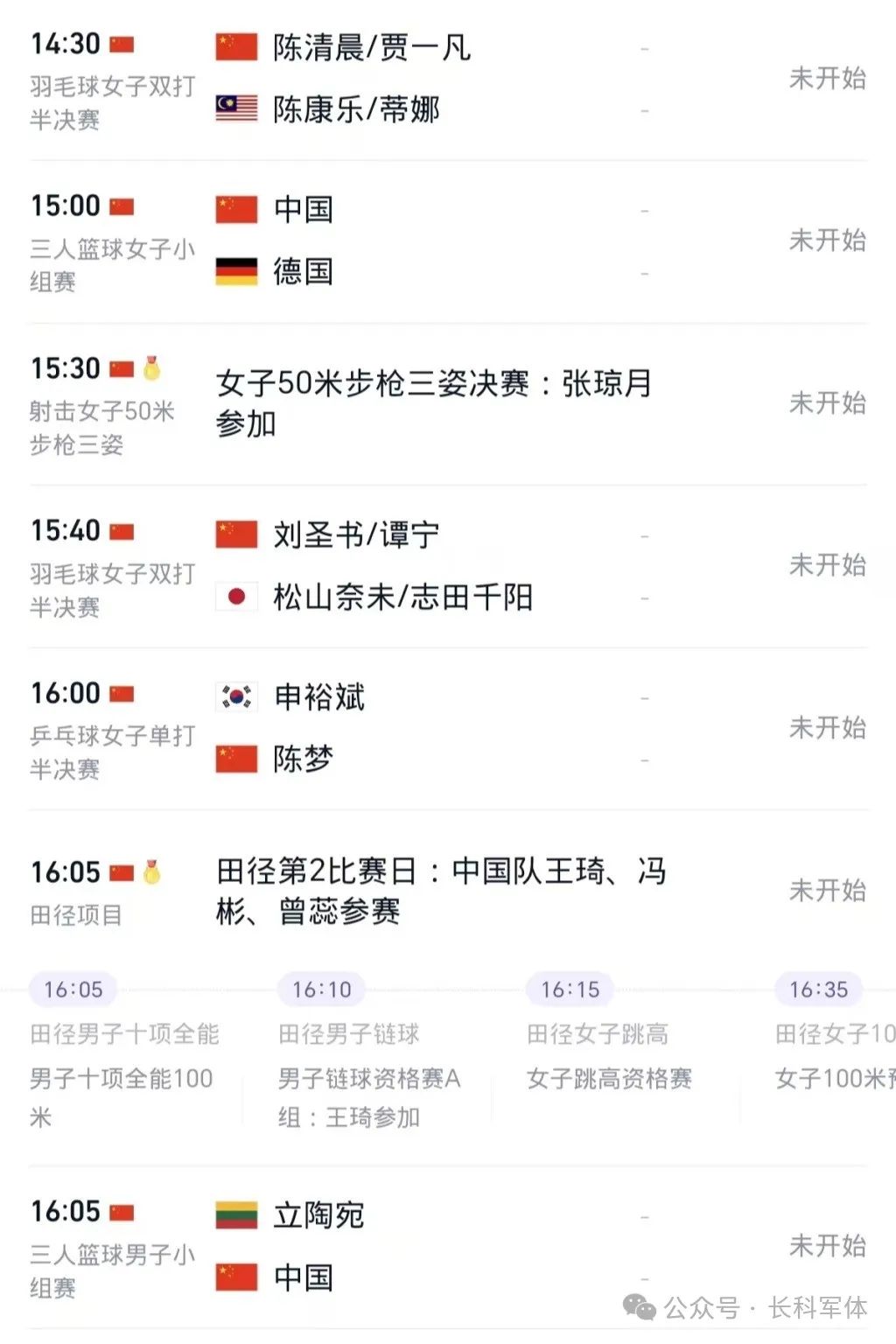Viewport: 896px width, 1344px height.
Task: Select the 15:40 刘圣书/谭宁 semifinal
Action: [x=446, y=566]
